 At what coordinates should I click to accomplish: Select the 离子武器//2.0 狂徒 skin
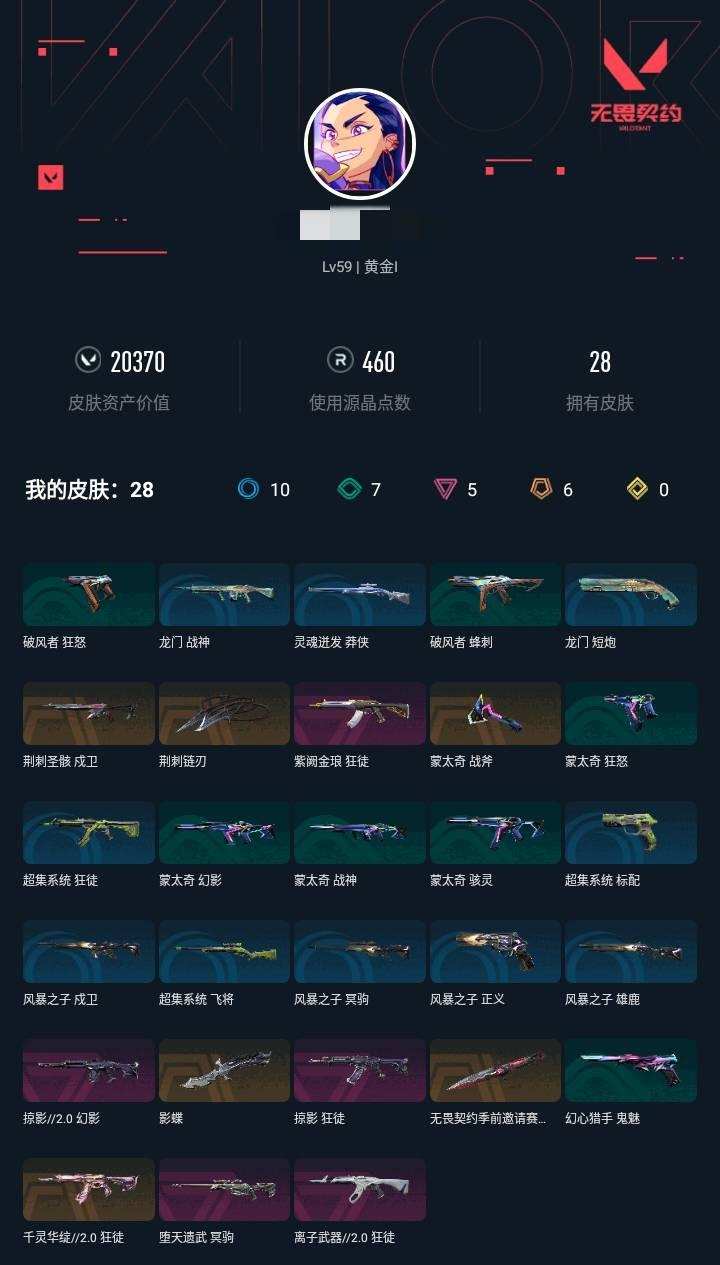(x=360, y=1188)
